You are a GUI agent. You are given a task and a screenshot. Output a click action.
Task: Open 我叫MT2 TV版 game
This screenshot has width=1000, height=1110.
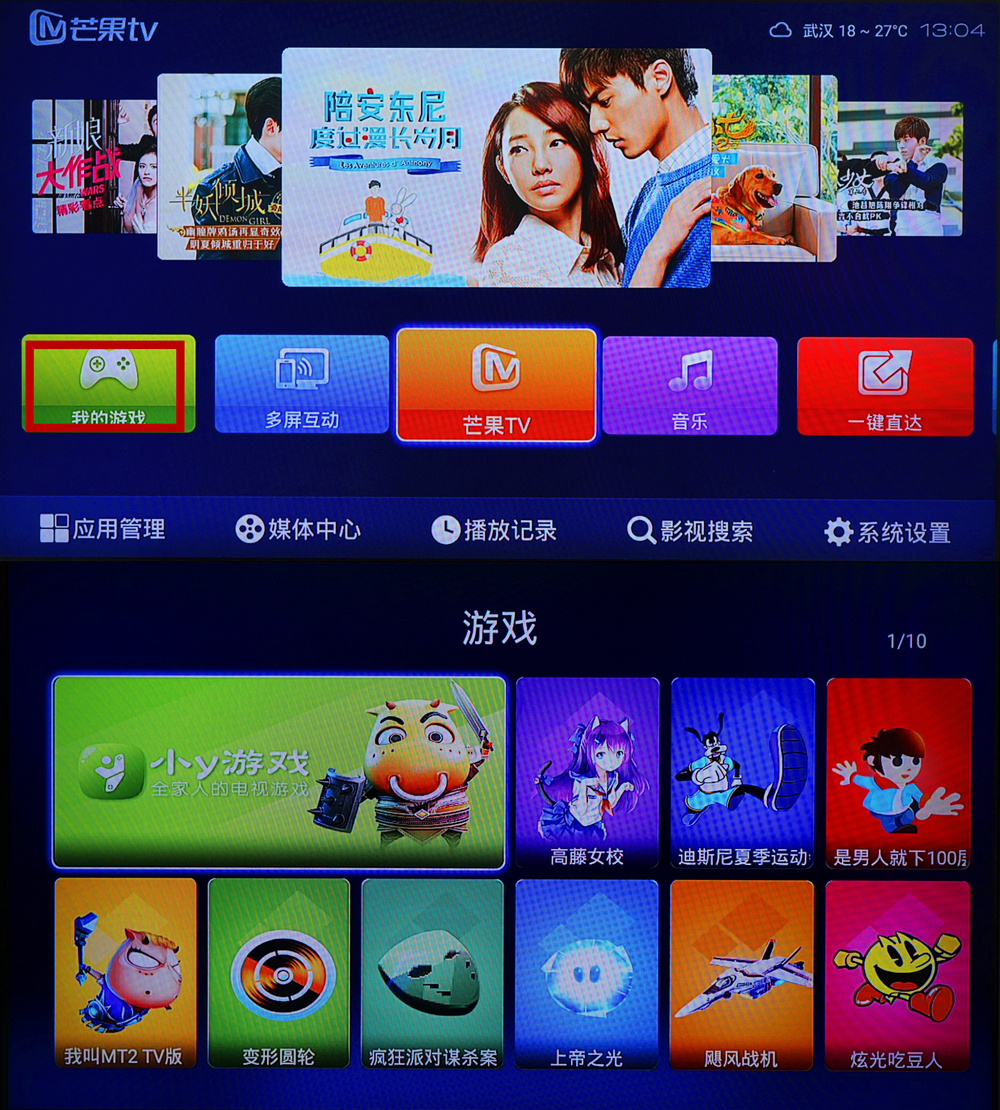[x=124, y=973]
